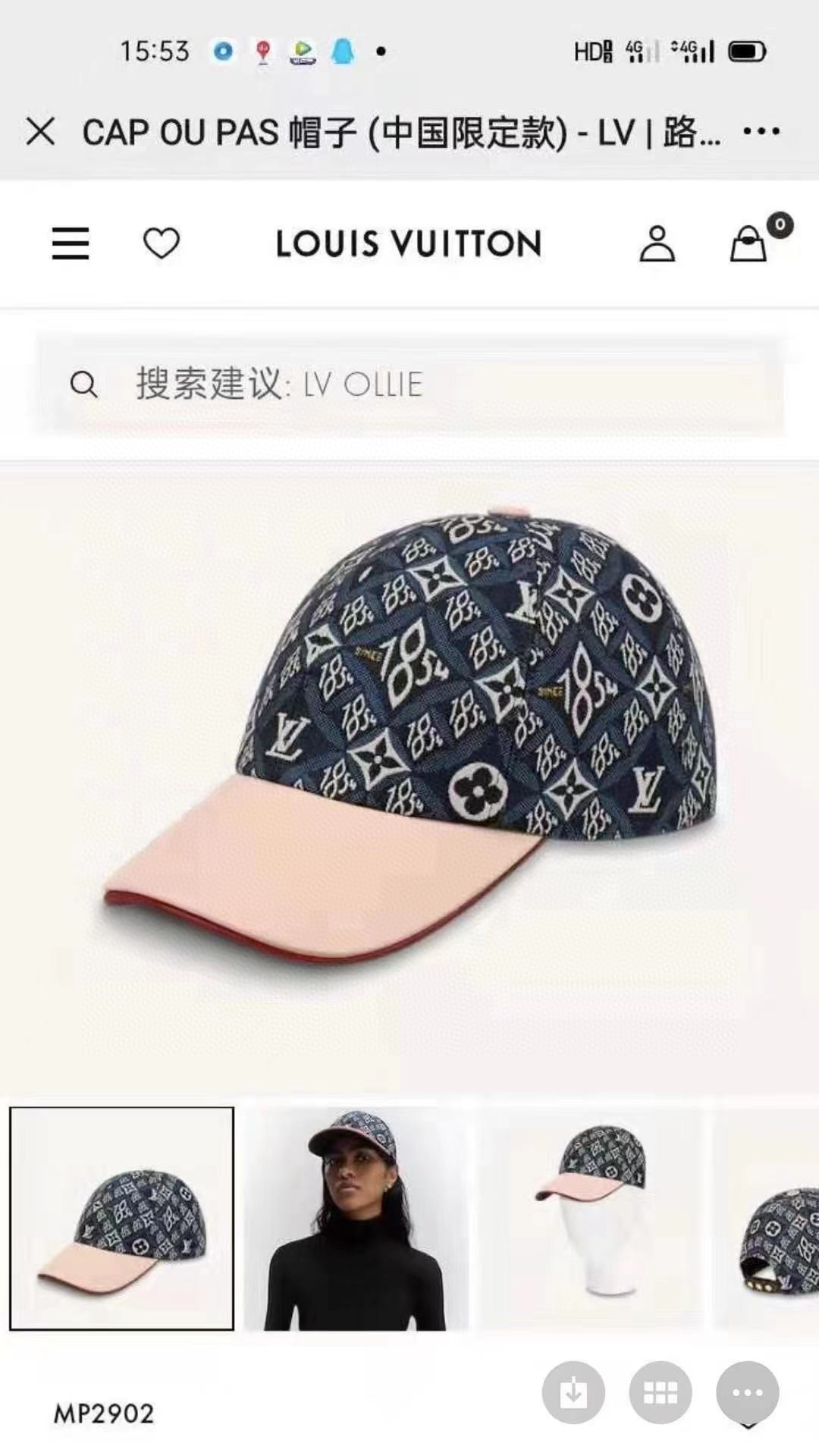Open the hamburger navigation menu
819x1456 pixels.
click(71, 243)
